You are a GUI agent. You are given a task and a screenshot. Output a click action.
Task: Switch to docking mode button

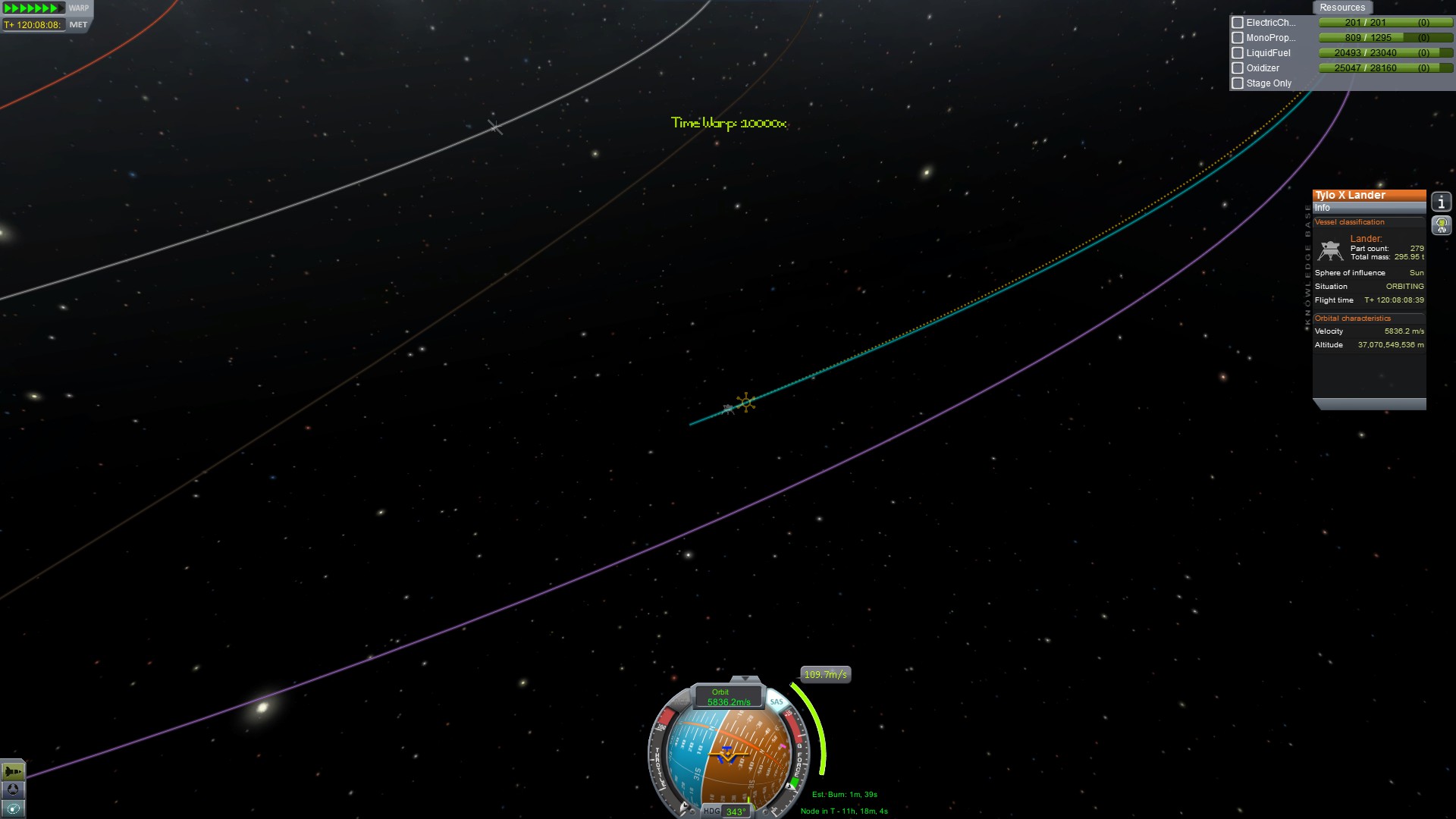click(x=13, y=789)
